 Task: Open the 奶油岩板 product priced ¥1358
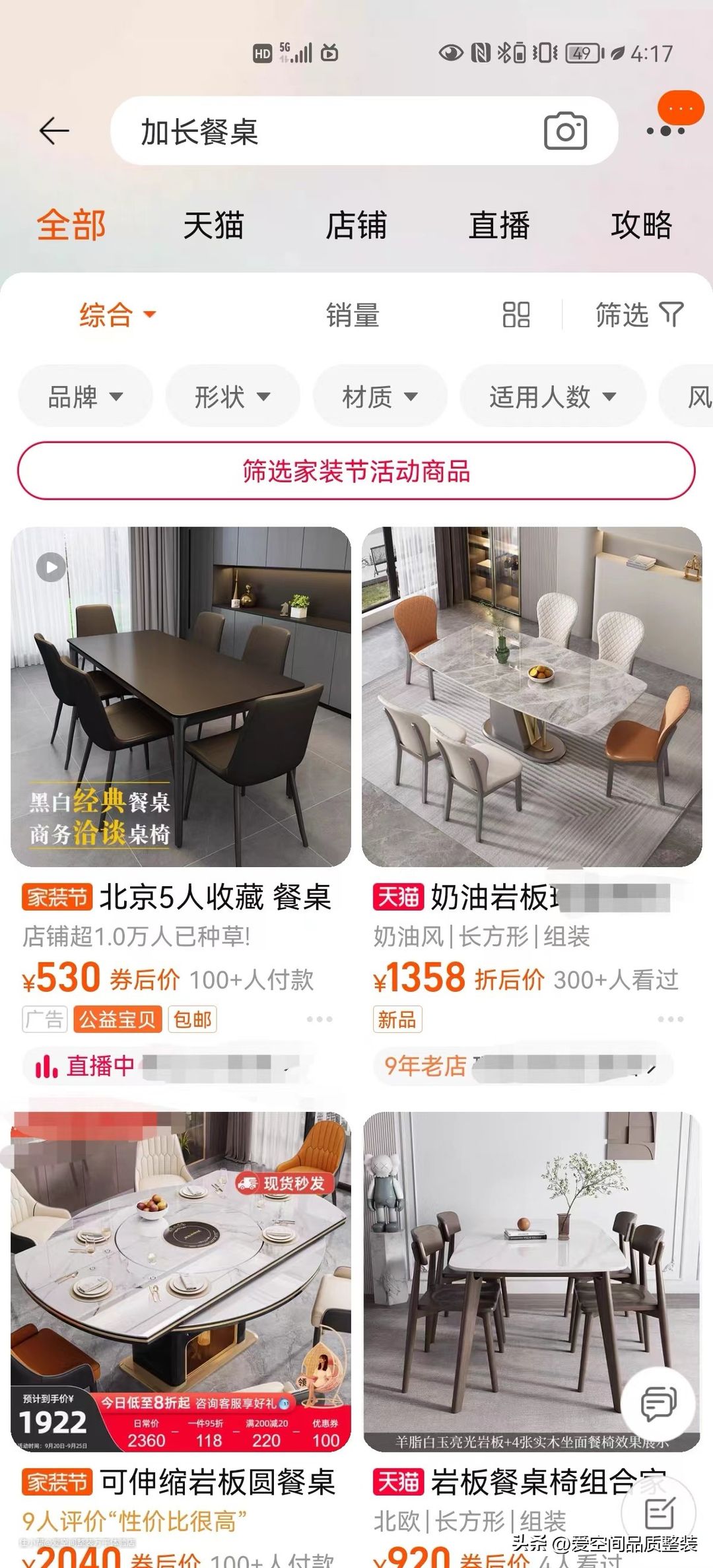pyautogui.click(x=531, y=697)
